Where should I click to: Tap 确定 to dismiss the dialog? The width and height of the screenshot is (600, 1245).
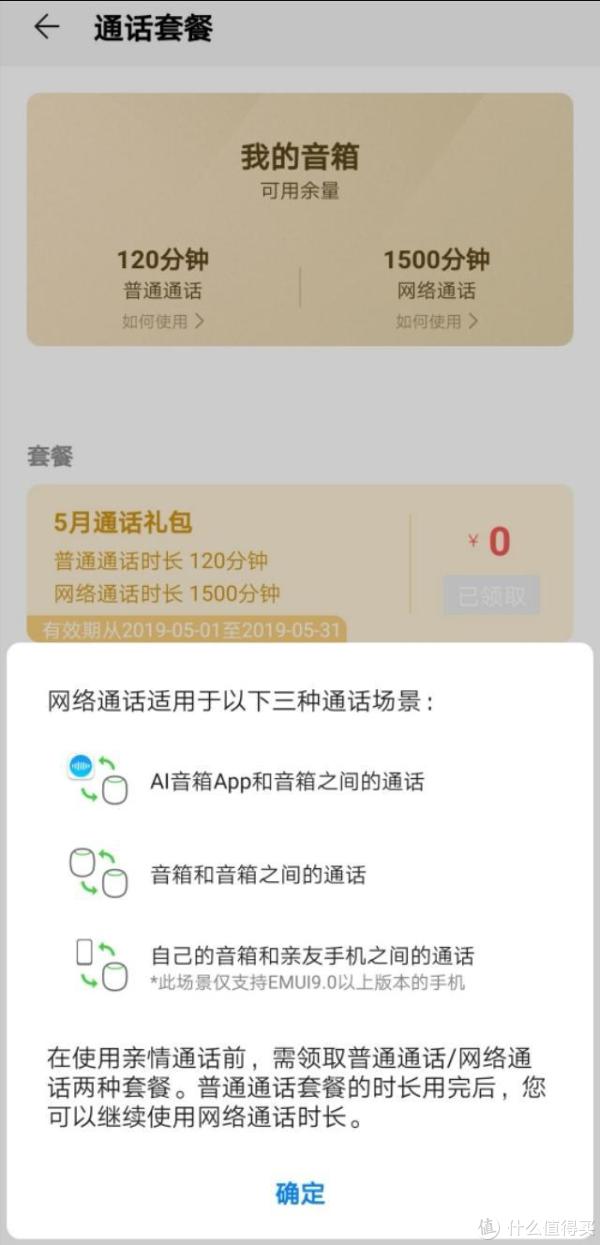pos(300,1192)
